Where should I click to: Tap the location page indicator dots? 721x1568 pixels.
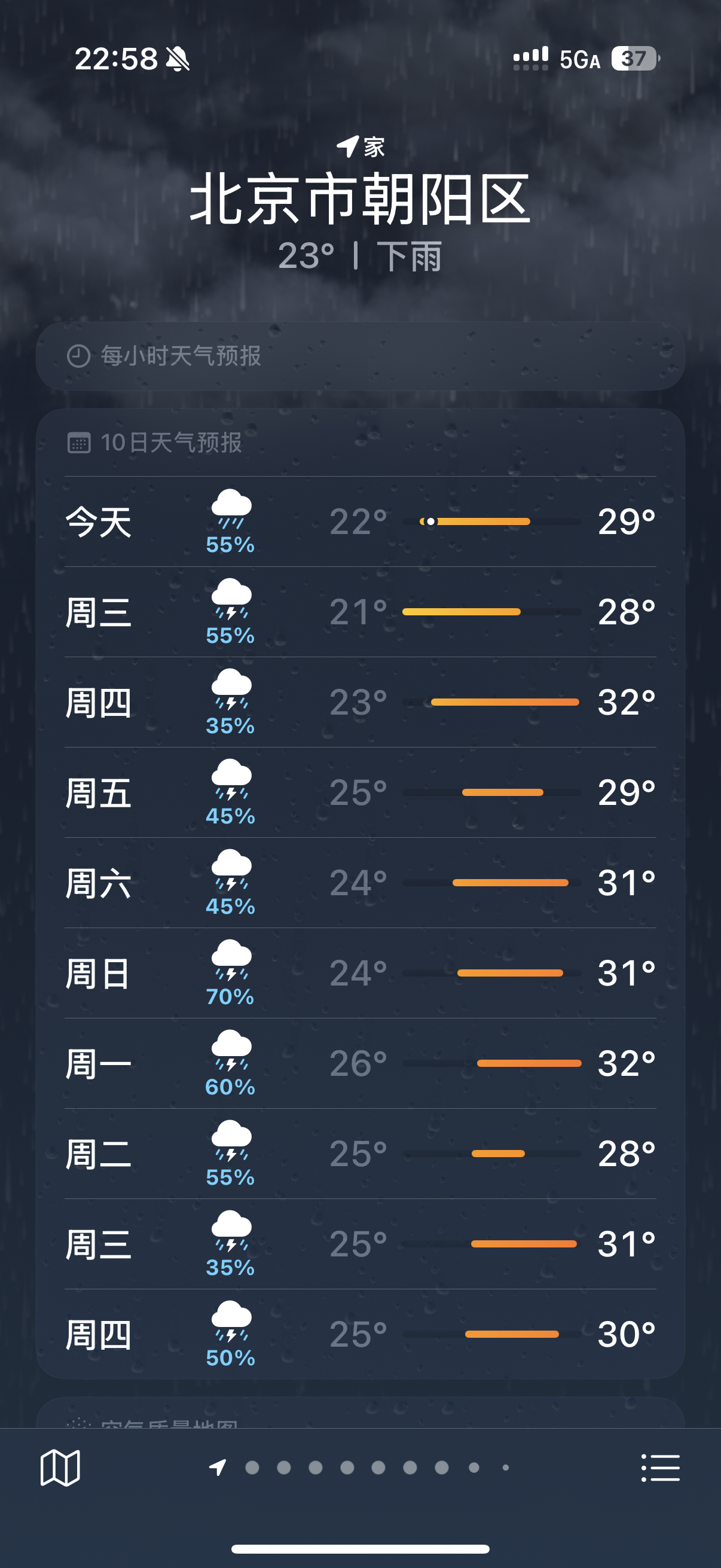point(359,1468)
